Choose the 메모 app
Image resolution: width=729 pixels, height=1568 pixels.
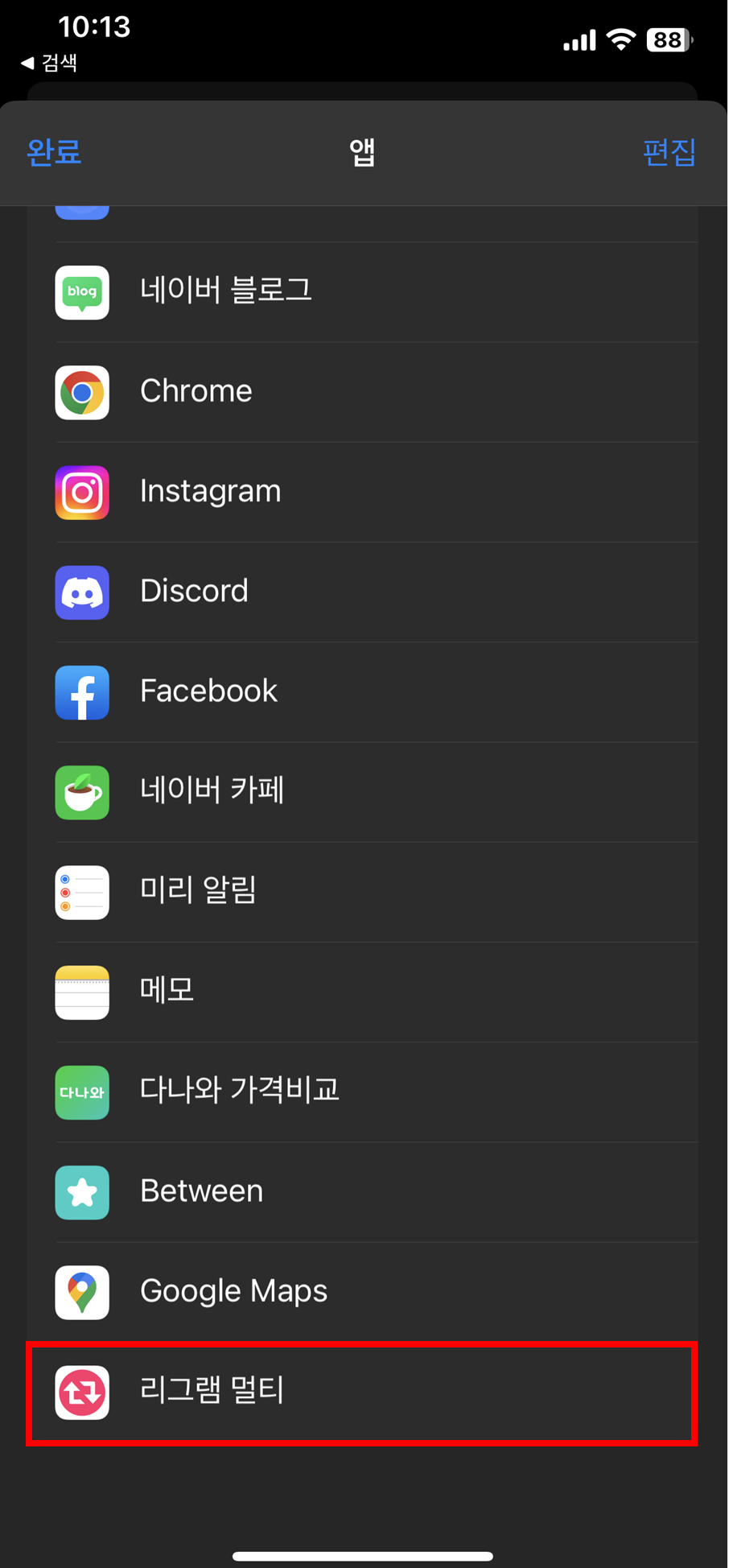pyautogui.click(x=362, y=992)
